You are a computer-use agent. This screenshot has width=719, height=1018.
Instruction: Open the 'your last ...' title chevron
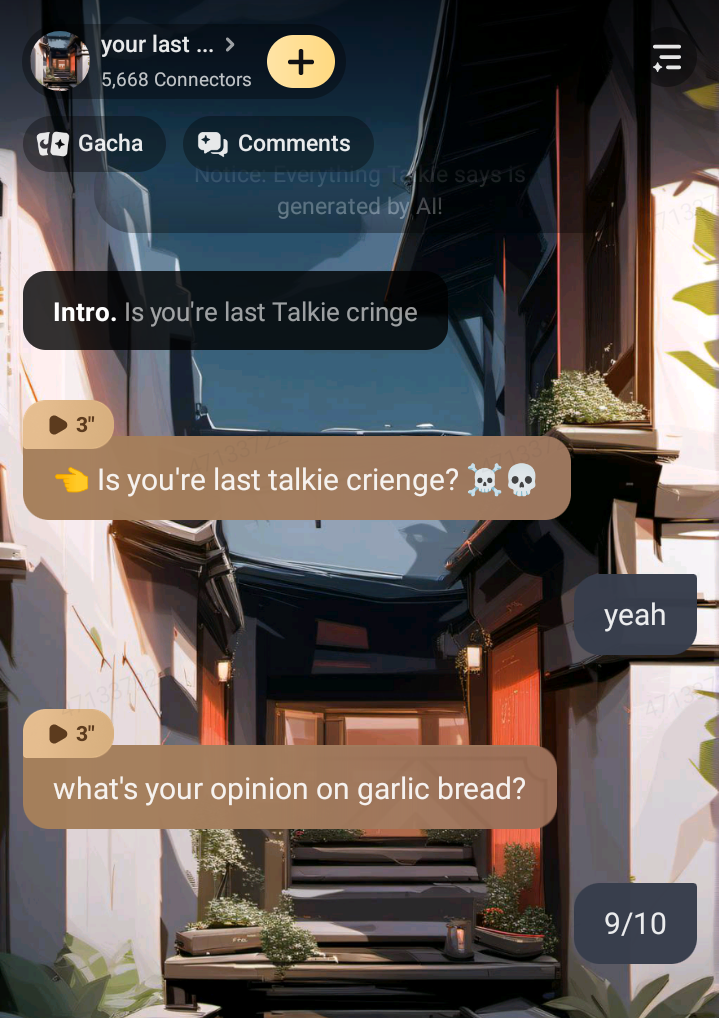[230, 45]
